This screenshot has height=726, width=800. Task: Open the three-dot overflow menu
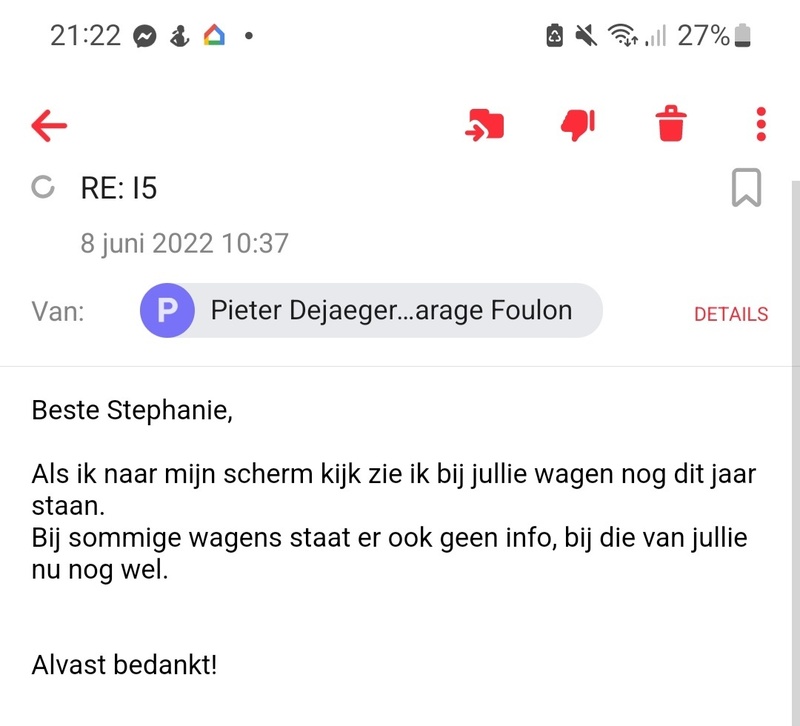point(761,124)
